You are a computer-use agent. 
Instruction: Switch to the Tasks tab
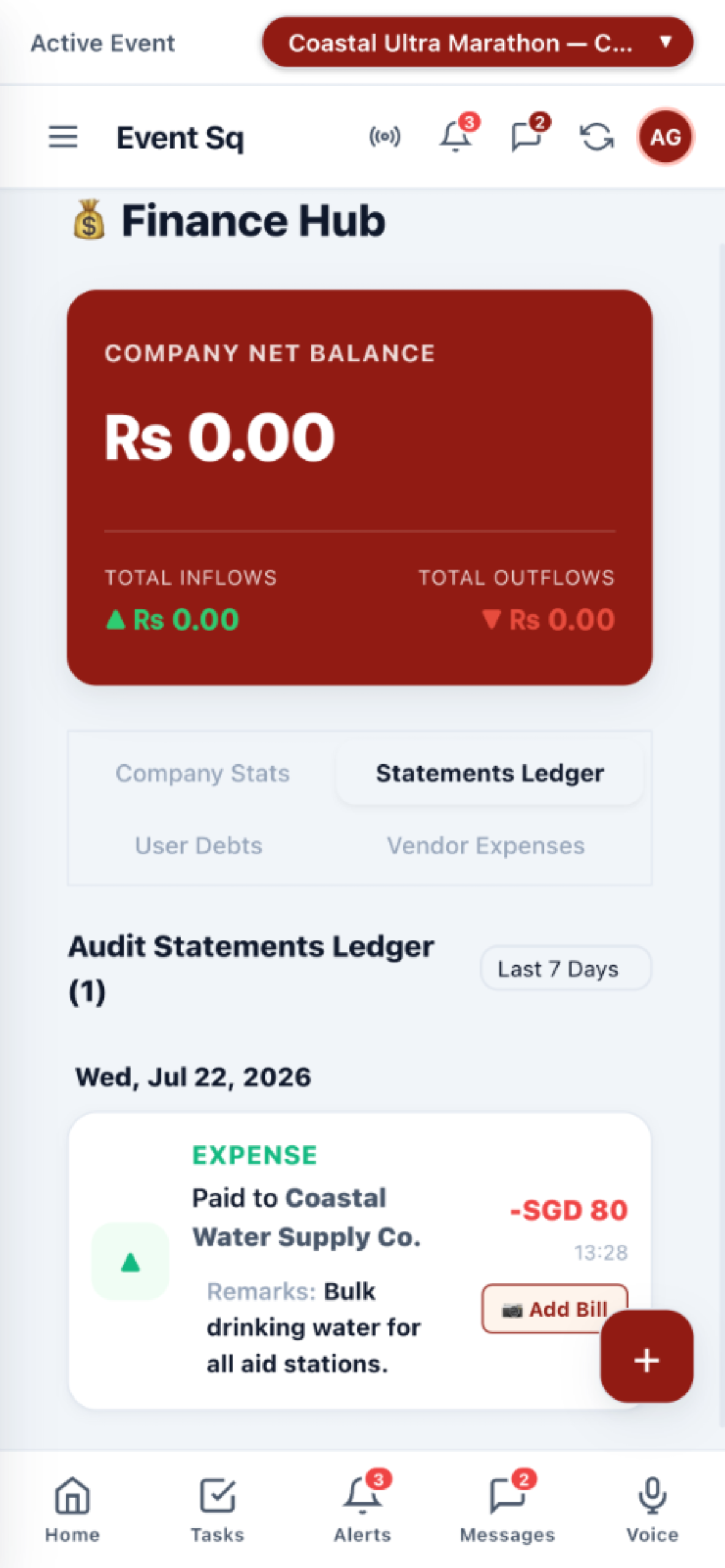[x=218, y=1509]
